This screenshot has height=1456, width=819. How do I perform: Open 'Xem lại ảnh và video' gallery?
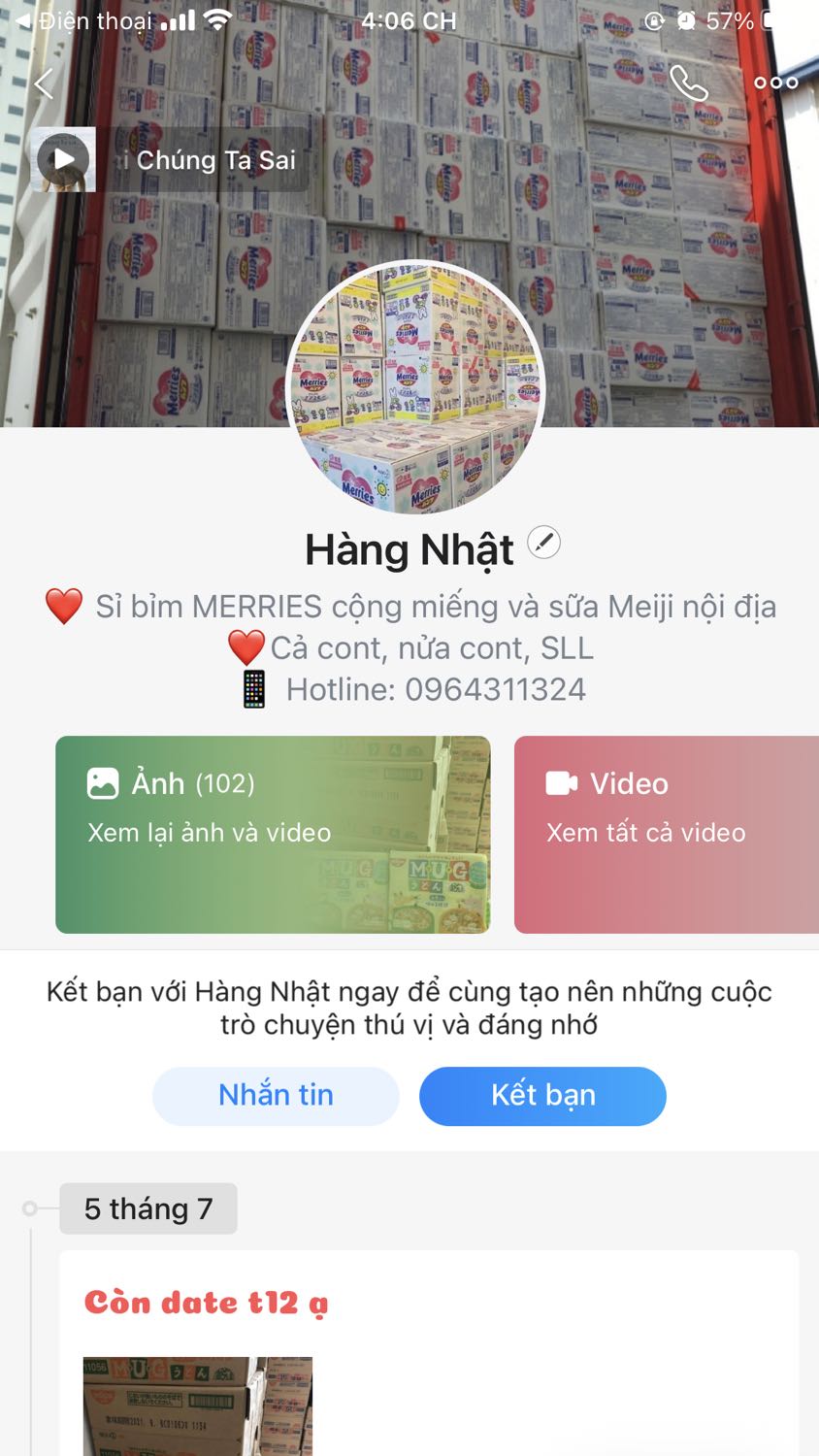pos(207,832)
